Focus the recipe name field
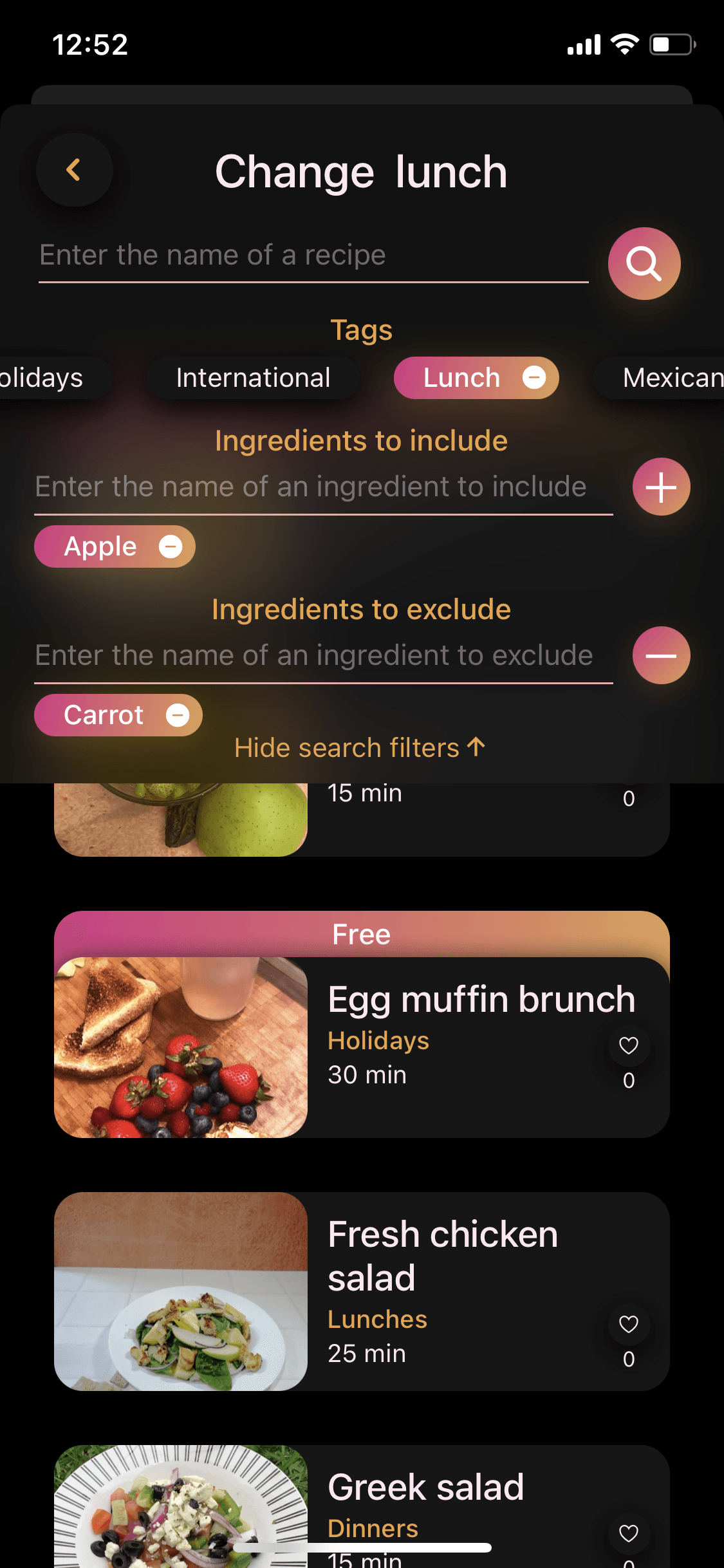Viewport: 724px width, 1568px height. pos(313,256)
